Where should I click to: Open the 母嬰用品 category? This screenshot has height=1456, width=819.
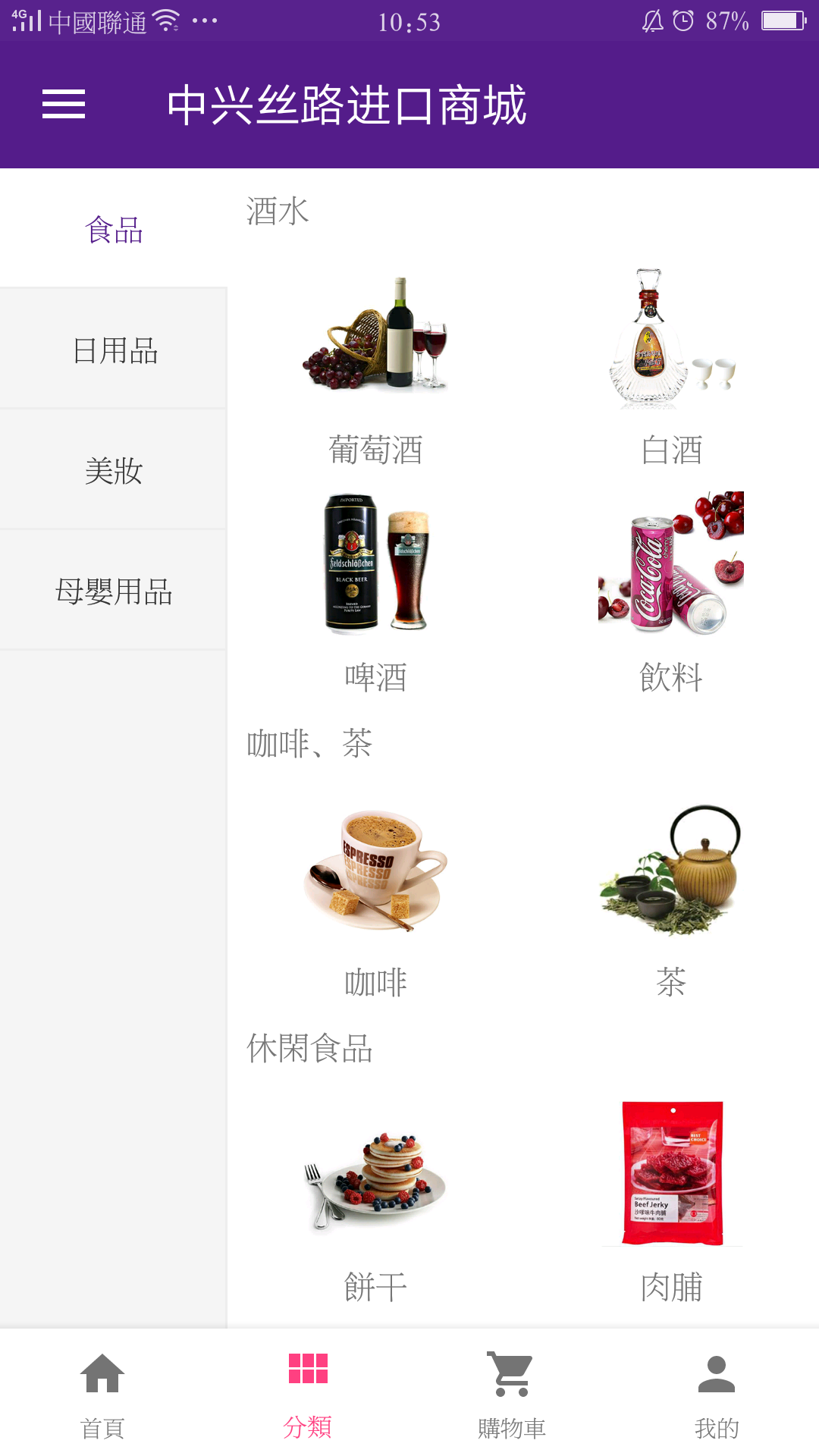(x=114, y=591)
